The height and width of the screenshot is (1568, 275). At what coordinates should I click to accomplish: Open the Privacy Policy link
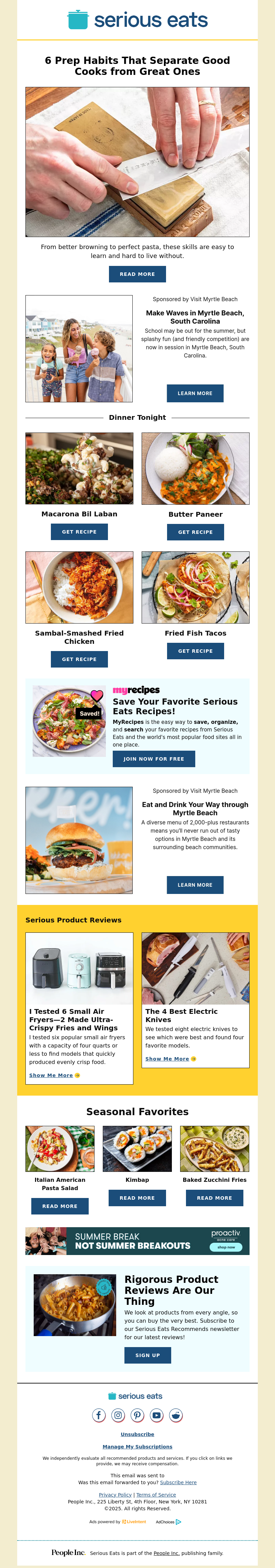[115, 1494]
